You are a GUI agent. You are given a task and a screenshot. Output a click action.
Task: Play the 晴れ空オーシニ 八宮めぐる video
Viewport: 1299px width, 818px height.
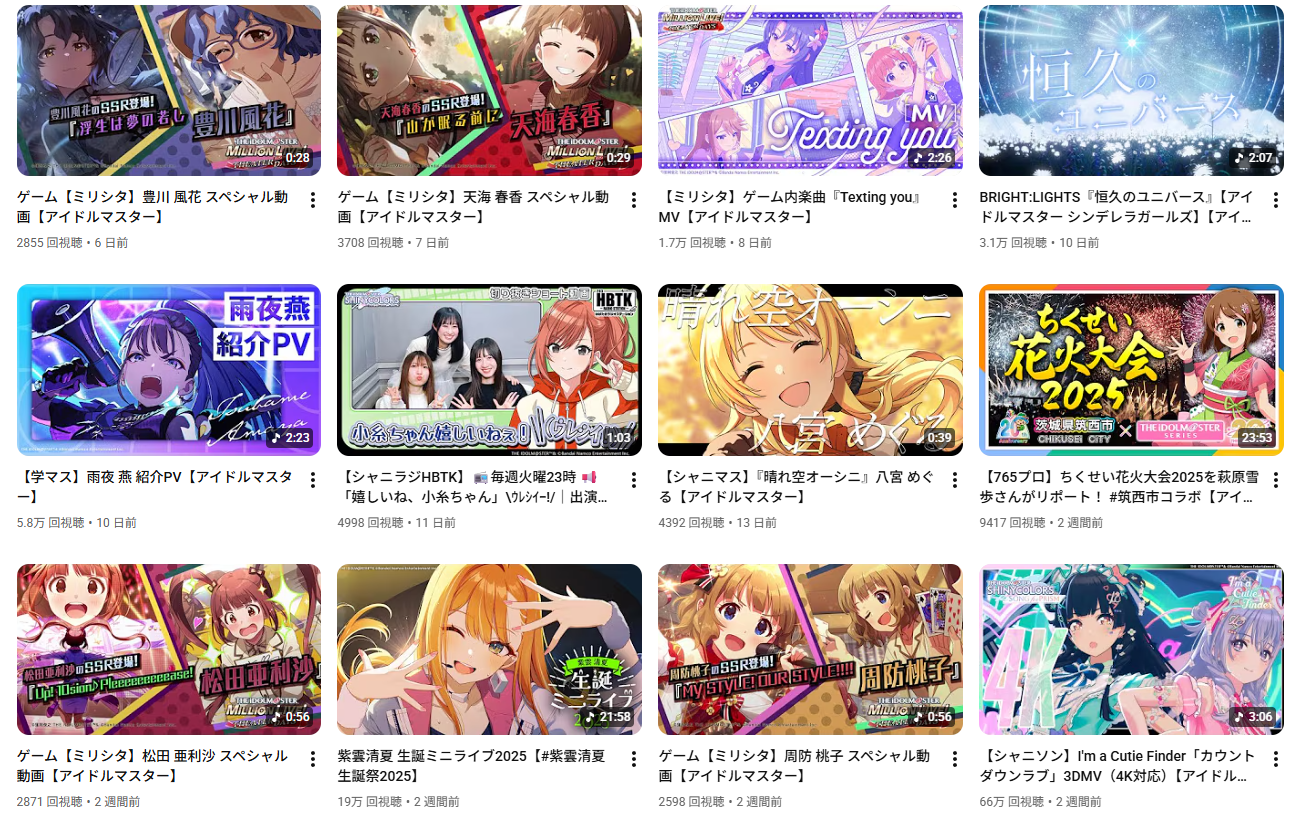pos(810,370)
